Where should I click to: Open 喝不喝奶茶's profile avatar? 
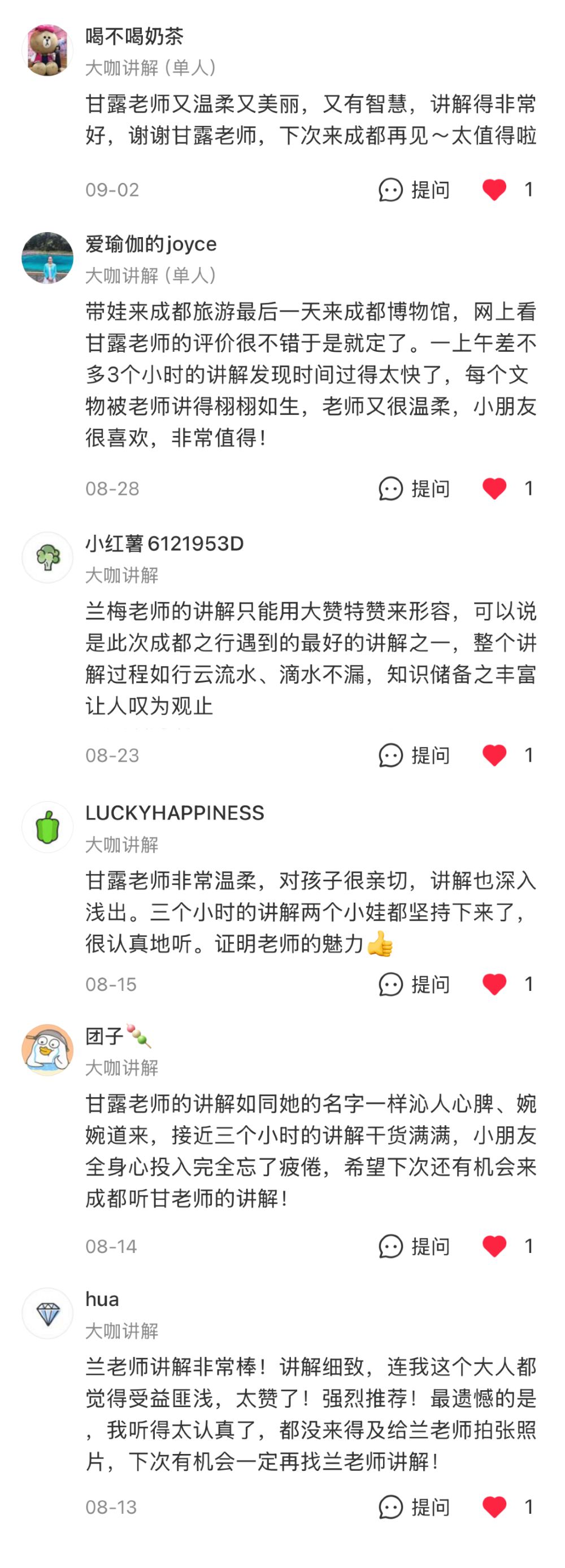pos(47,50)
